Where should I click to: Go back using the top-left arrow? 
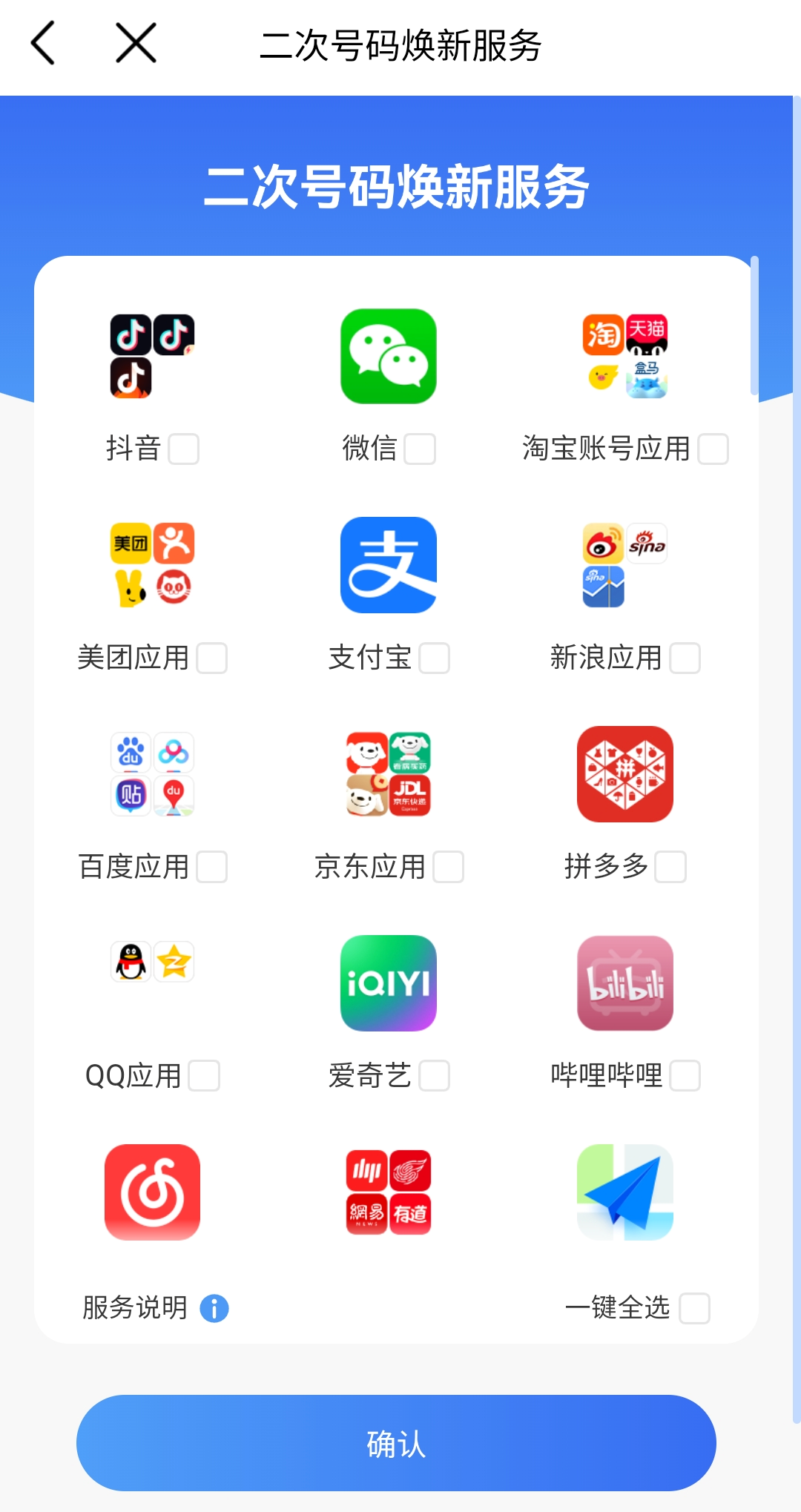click(x=43, y=43)
